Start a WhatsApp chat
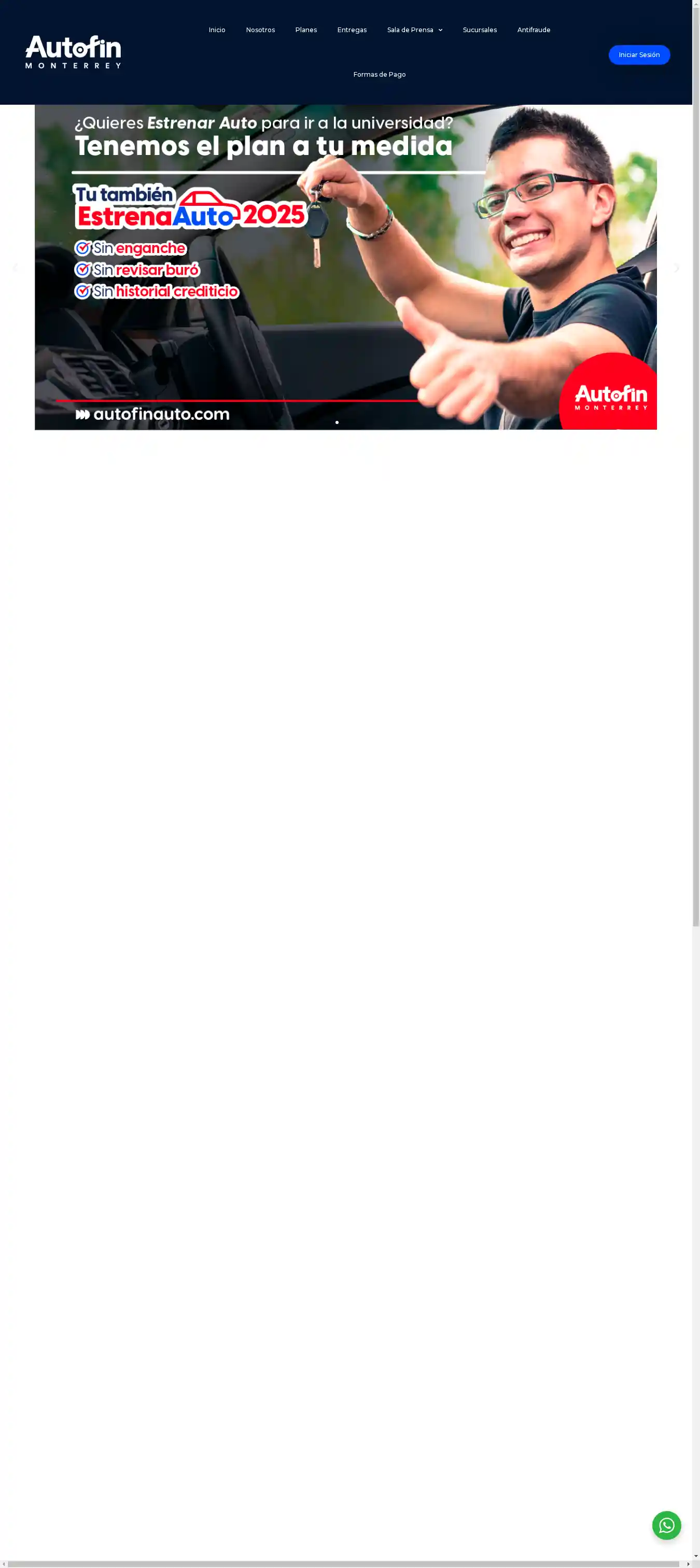 (x=666, y=1525)
